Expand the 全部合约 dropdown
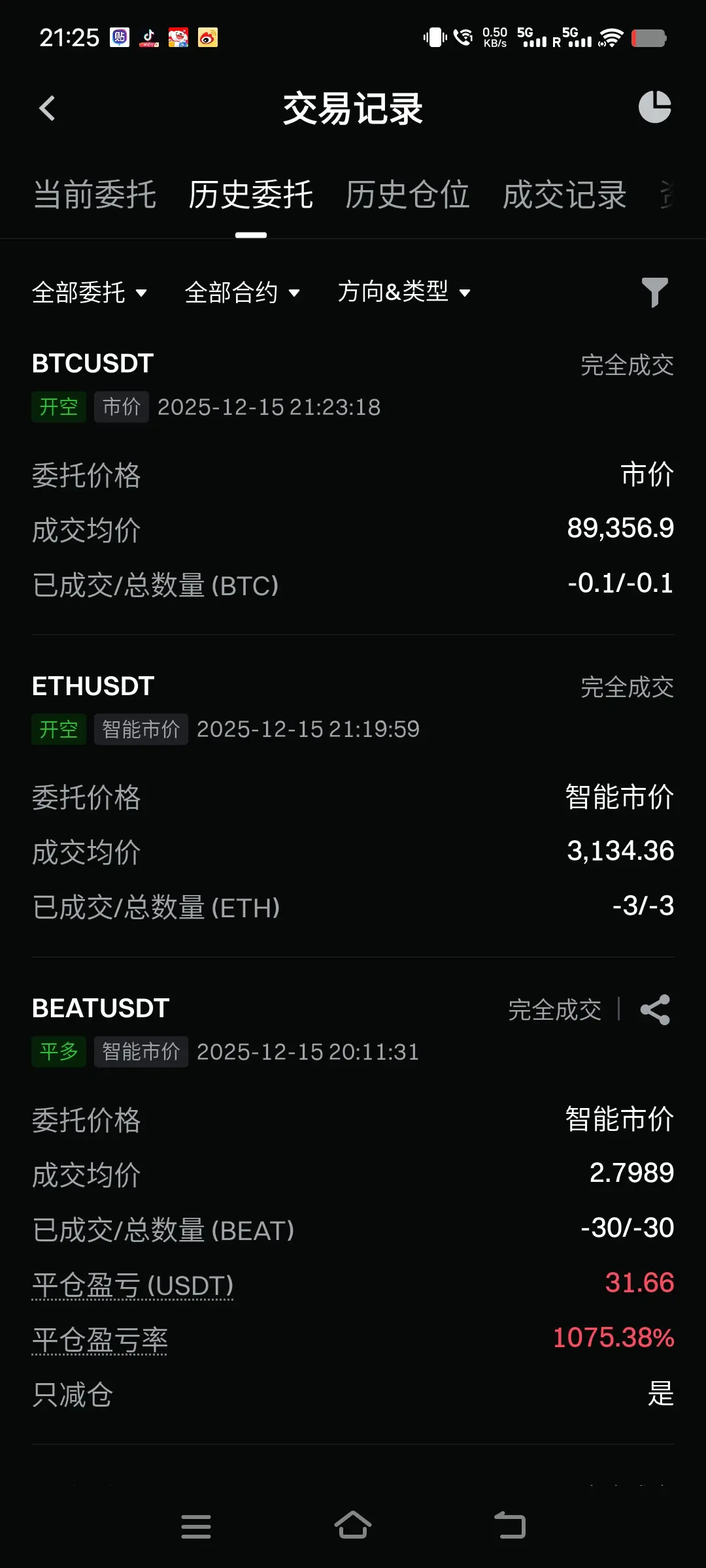 click(x=243, y=293)
